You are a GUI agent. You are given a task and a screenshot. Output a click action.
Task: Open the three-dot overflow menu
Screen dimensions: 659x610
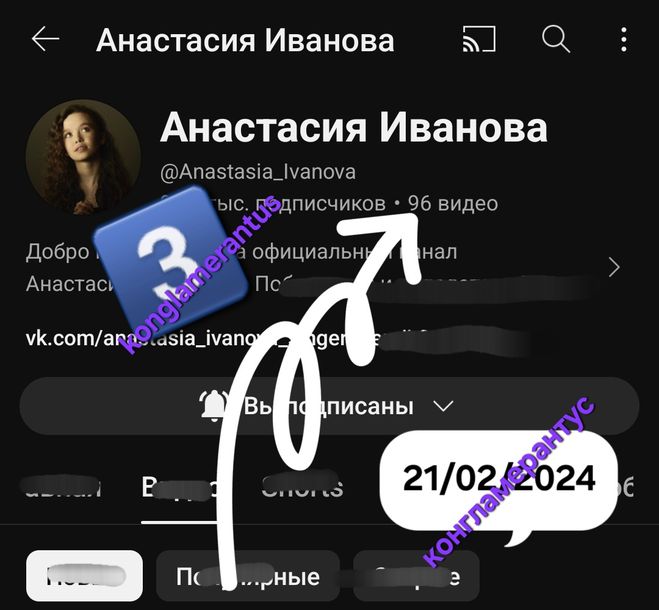pyautogui.click(x=624, y=40)
